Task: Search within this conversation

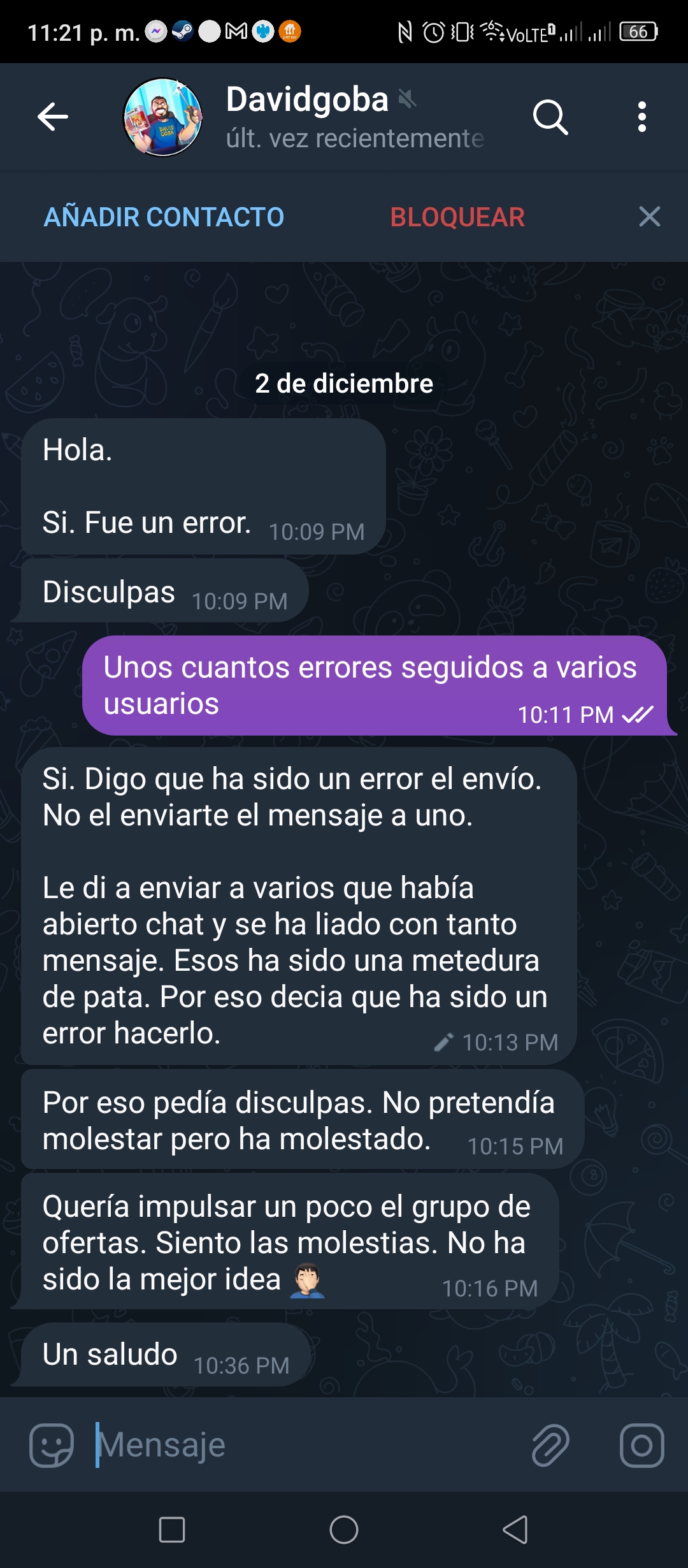Action: [x=550, y=117]
